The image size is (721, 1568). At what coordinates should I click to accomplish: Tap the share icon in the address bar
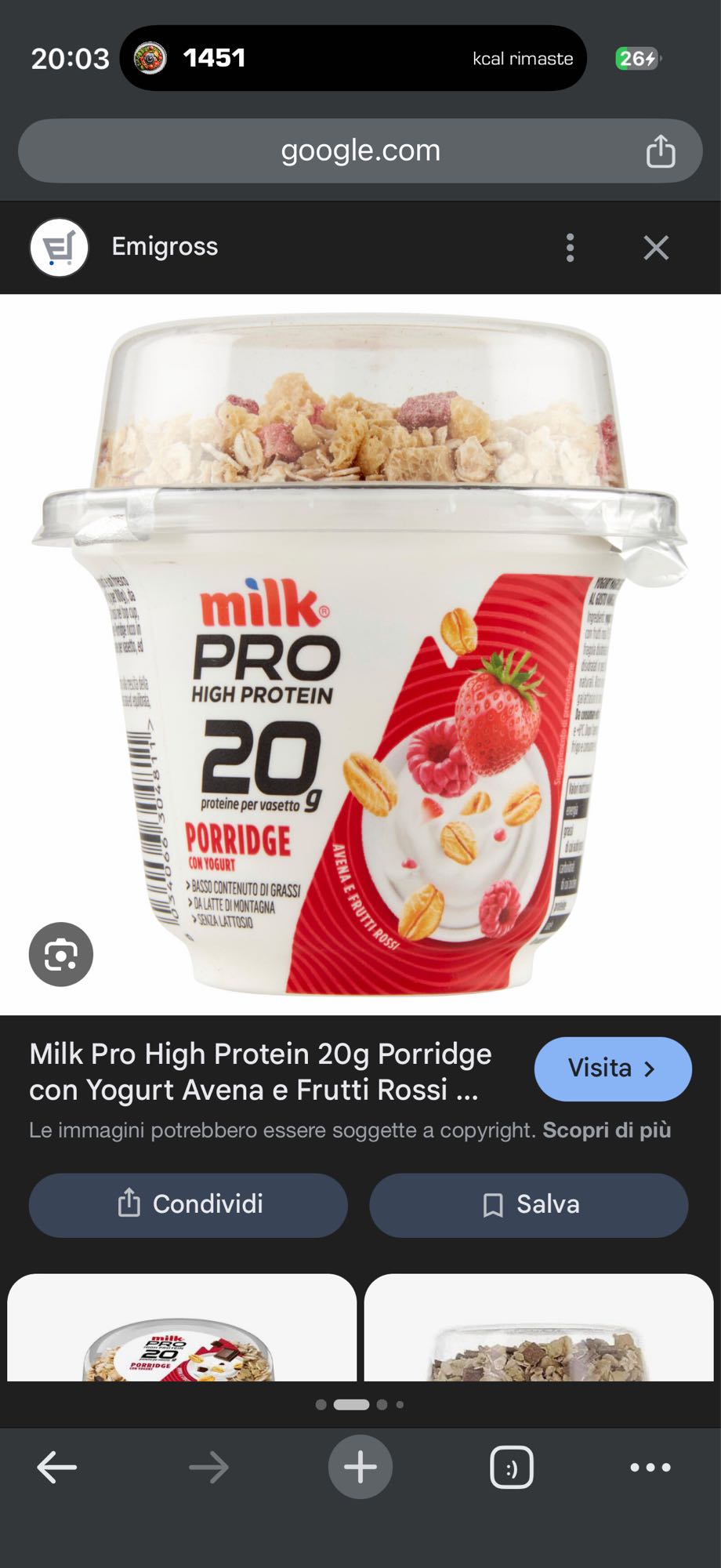(x=661, y=151)
